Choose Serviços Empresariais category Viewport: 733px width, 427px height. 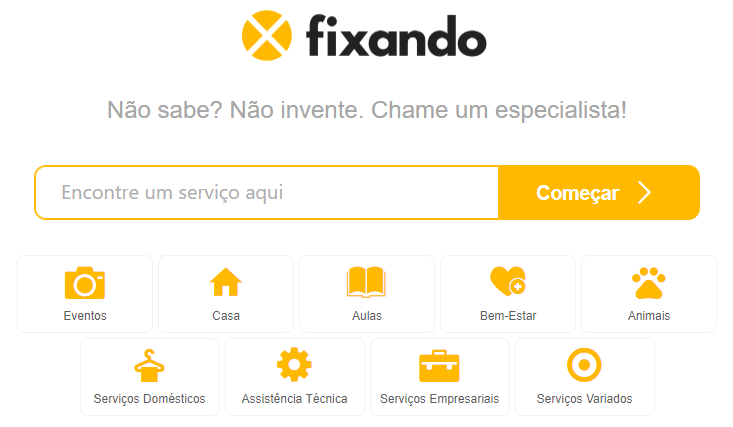pyautogui.click(x=440, y=376)
